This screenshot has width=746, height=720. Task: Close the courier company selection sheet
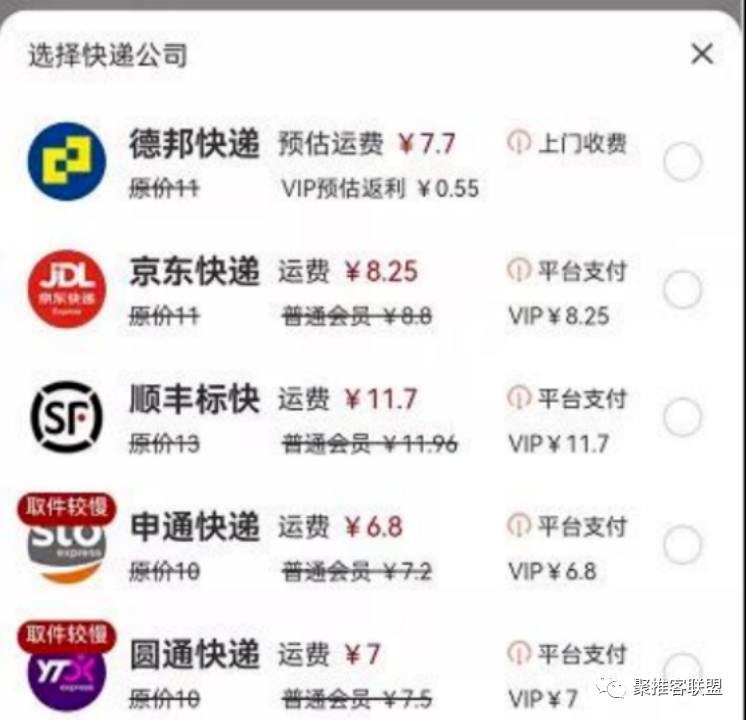coord(702,53)
